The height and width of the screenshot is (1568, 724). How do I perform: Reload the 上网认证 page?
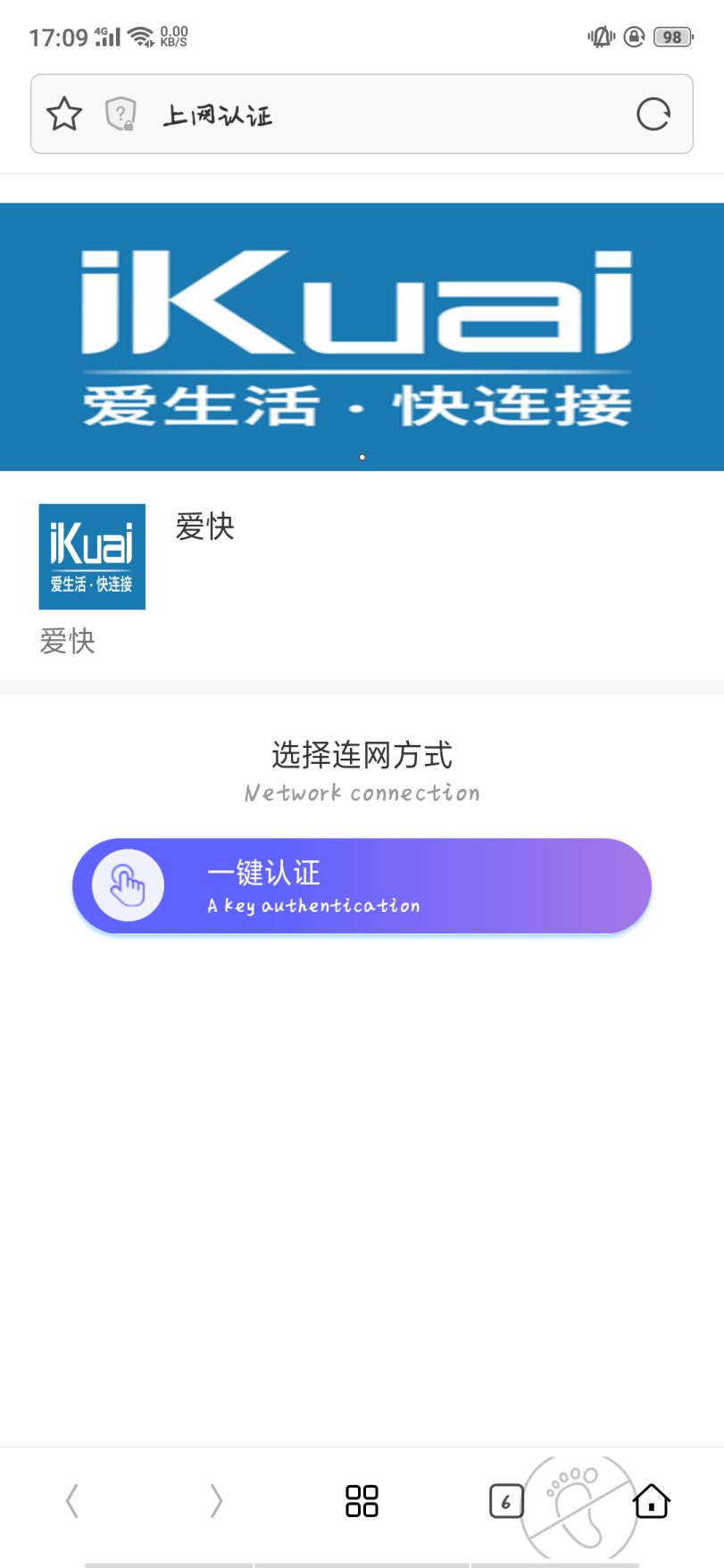653,114
